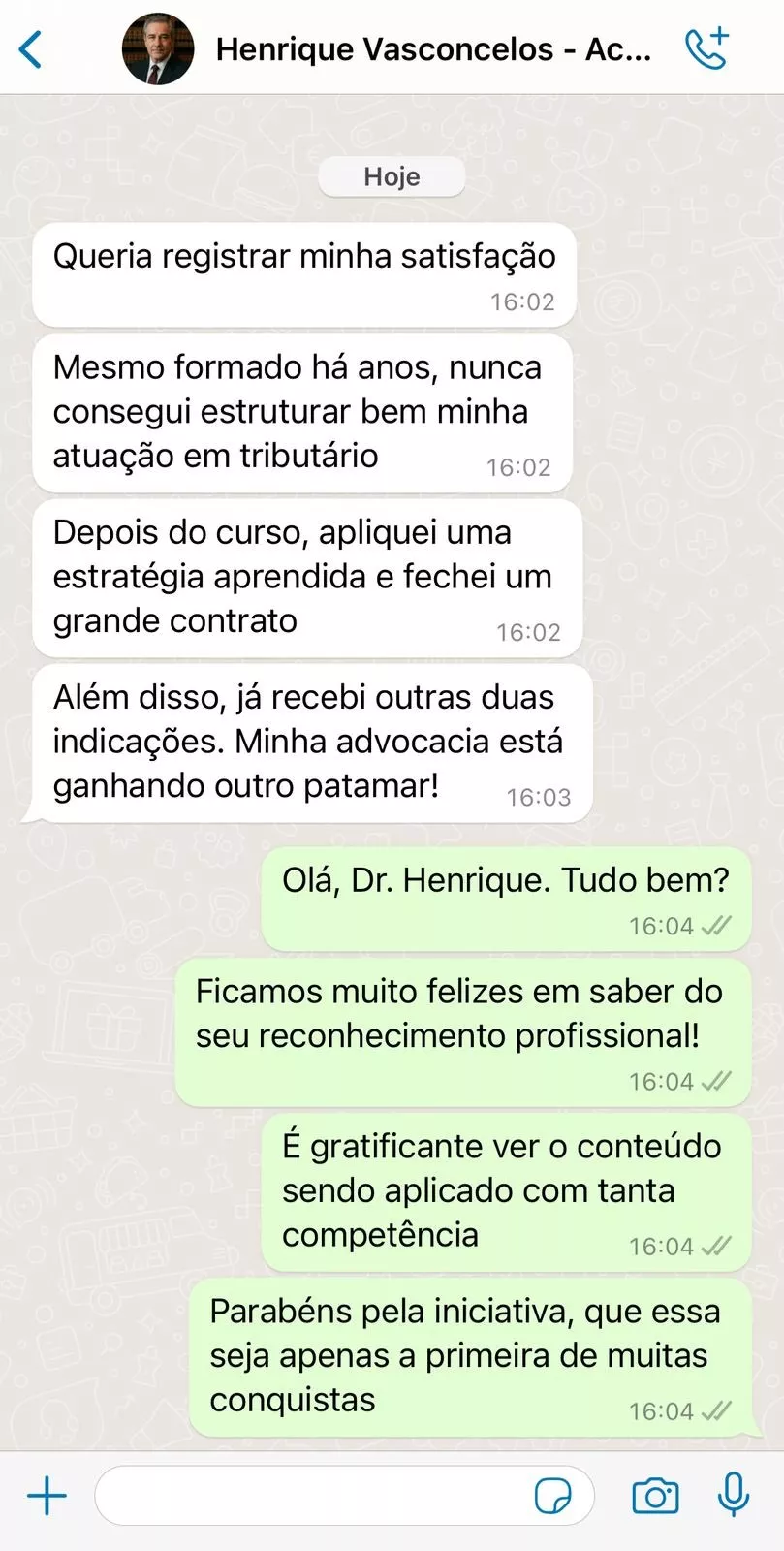This screenshot has width=784, height=1551.
Task: Go back to the chat list
Action: coord(31,49)
